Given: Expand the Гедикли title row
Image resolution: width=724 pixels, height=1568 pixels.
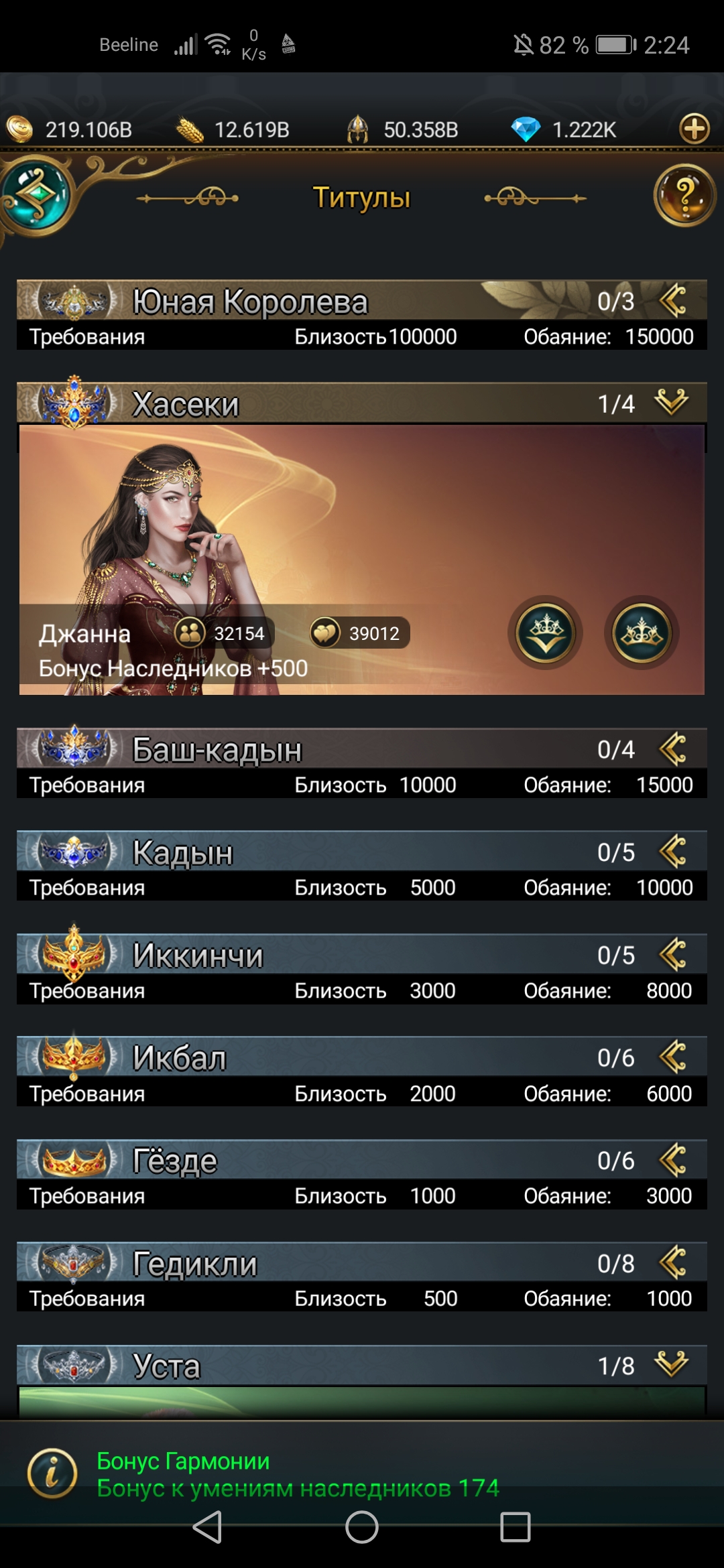Looking at the screenshot, I should click(x=672, y=1263).
